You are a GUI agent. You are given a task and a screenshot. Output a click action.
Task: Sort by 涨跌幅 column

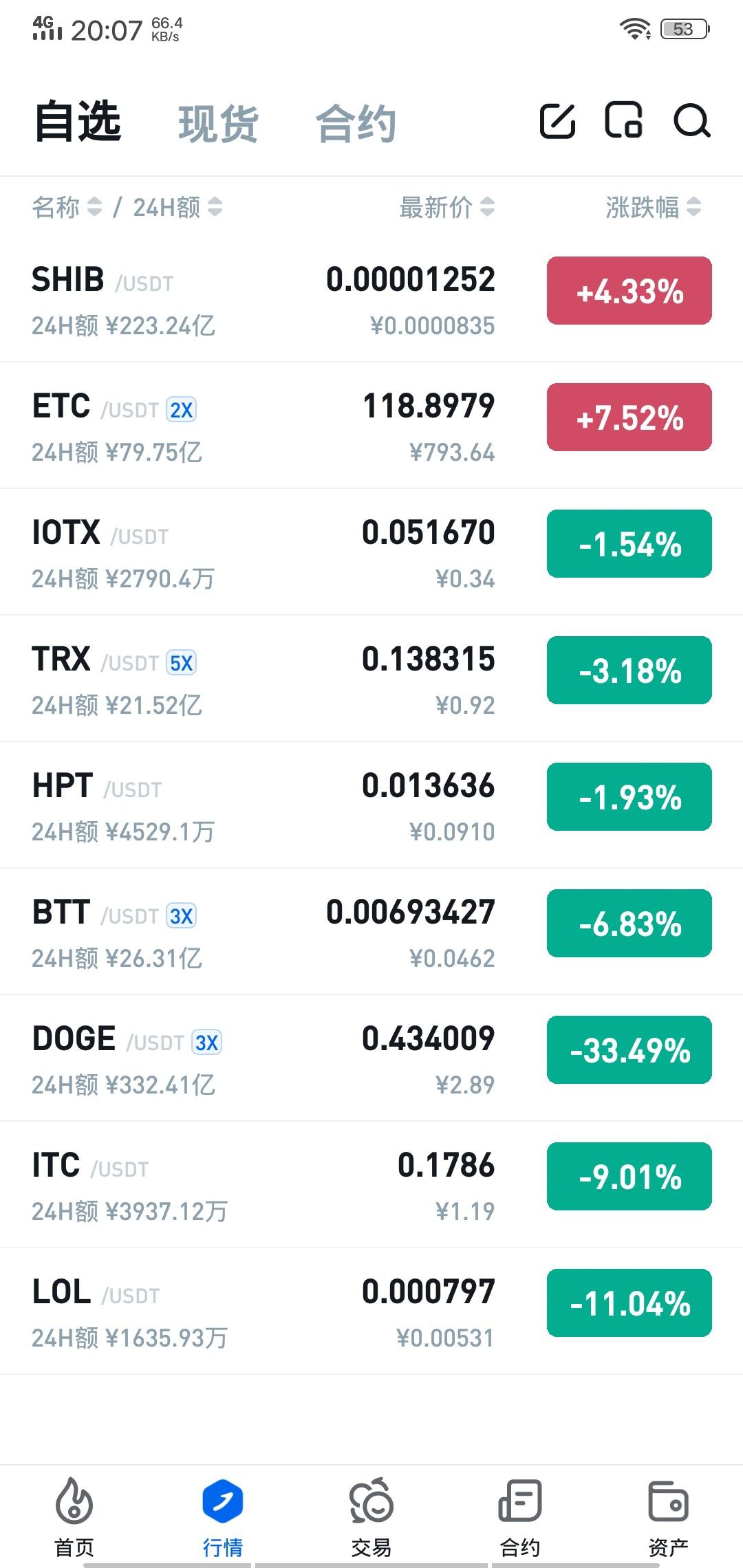pyautogui.click(x=654, y=207)
